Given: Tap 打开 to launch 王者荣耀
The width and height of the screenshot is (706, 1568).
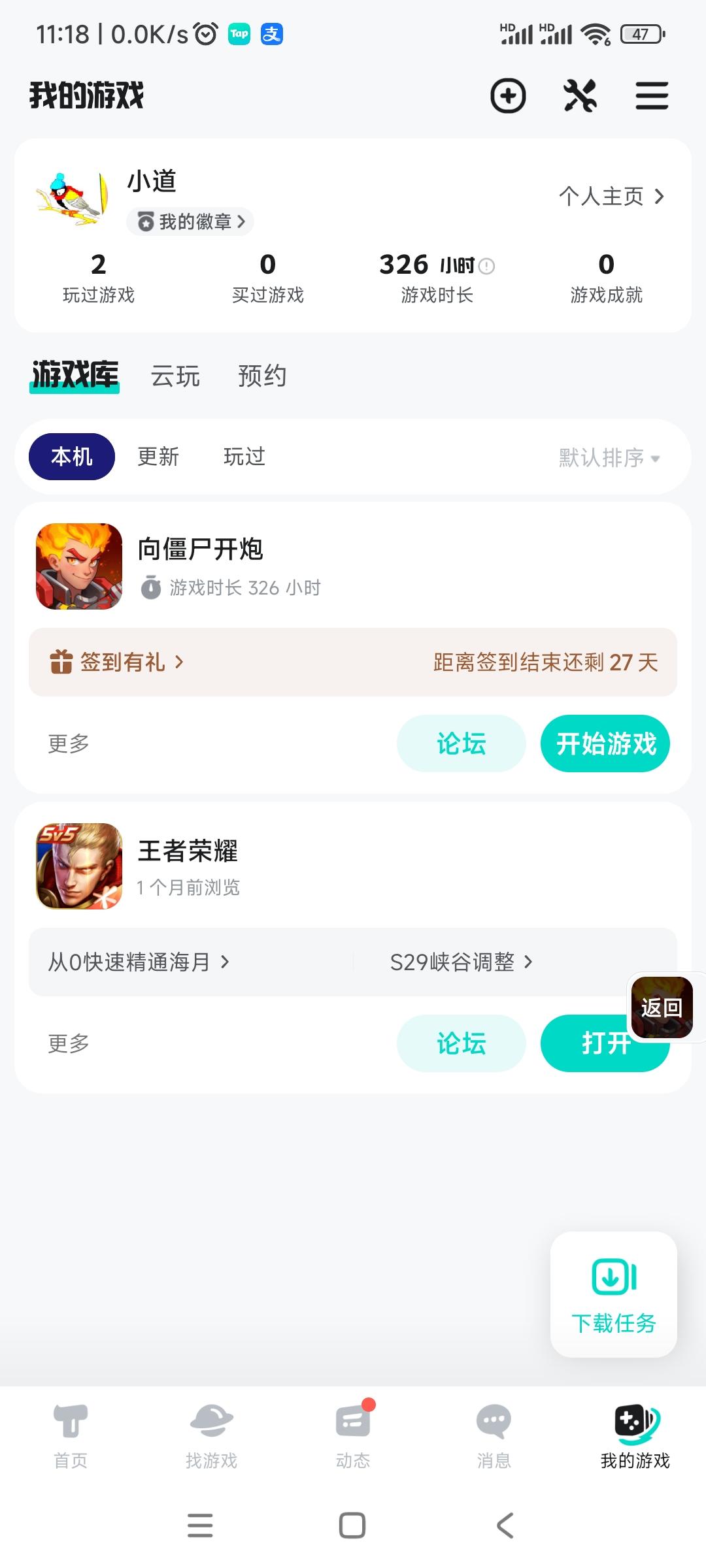Looking at the screenshot, I should [605, 1043].
